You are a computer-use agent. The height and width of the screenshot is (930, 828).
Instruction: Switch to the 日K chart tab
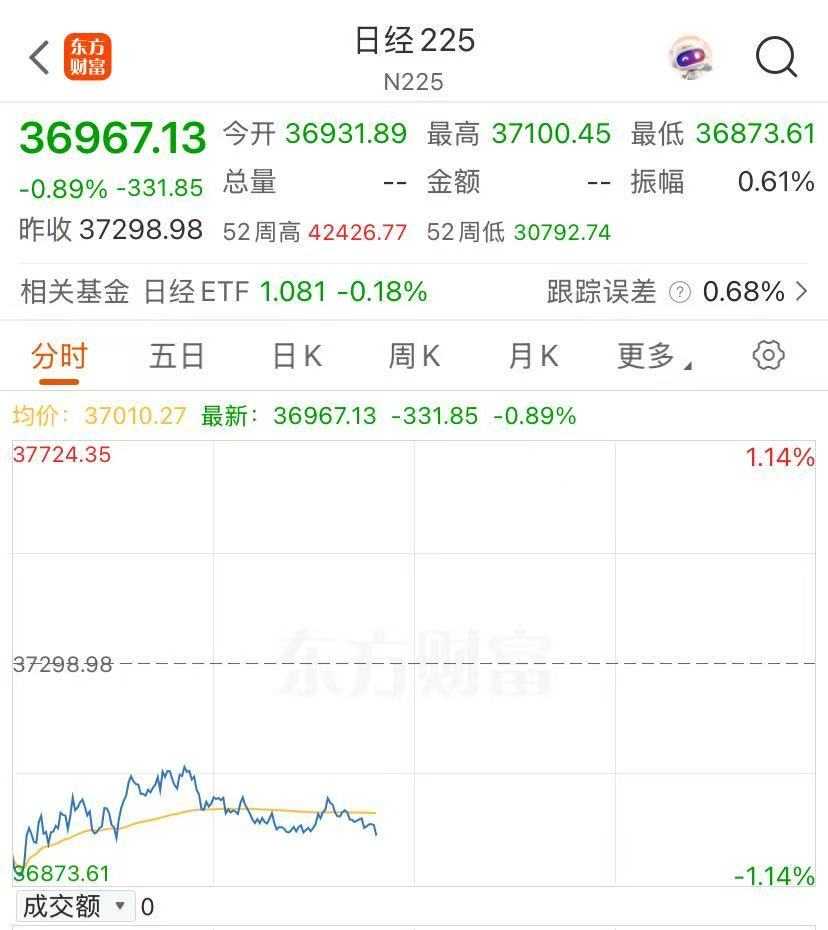click(x=297, y=356)
